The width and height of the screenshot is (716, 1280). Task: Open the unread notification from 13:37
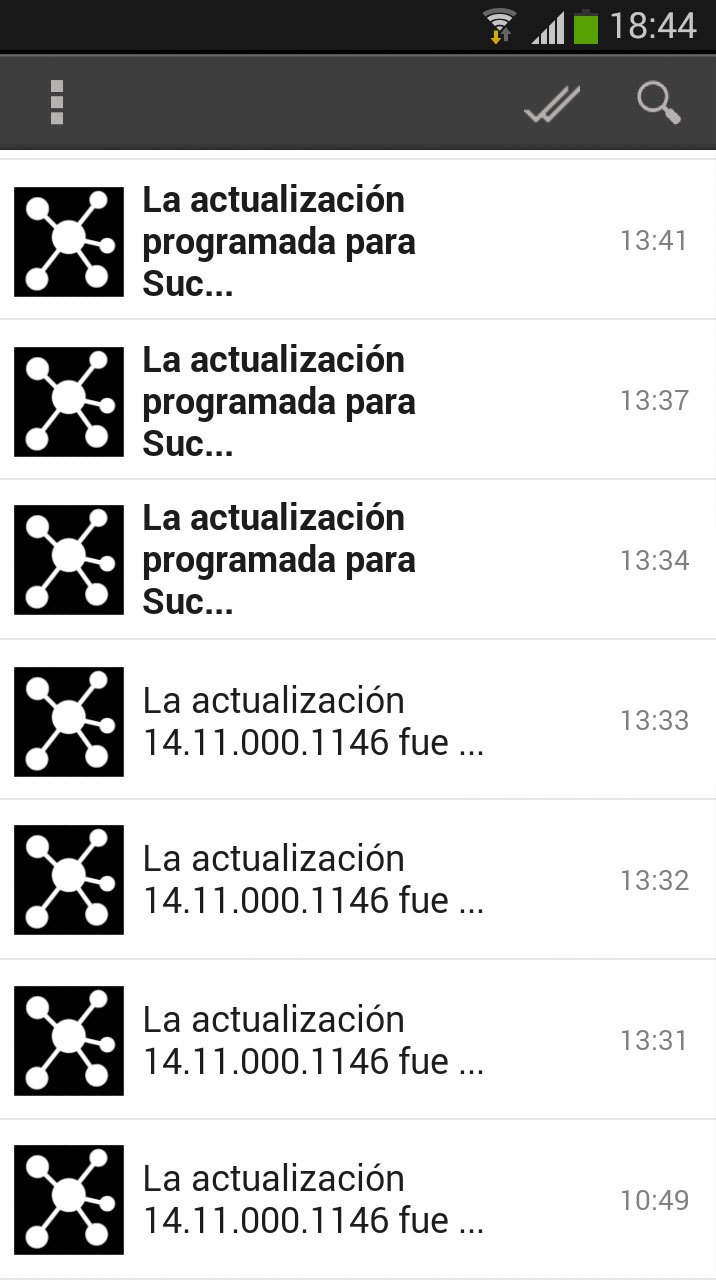pyautogui.click(x=358, y=400)
